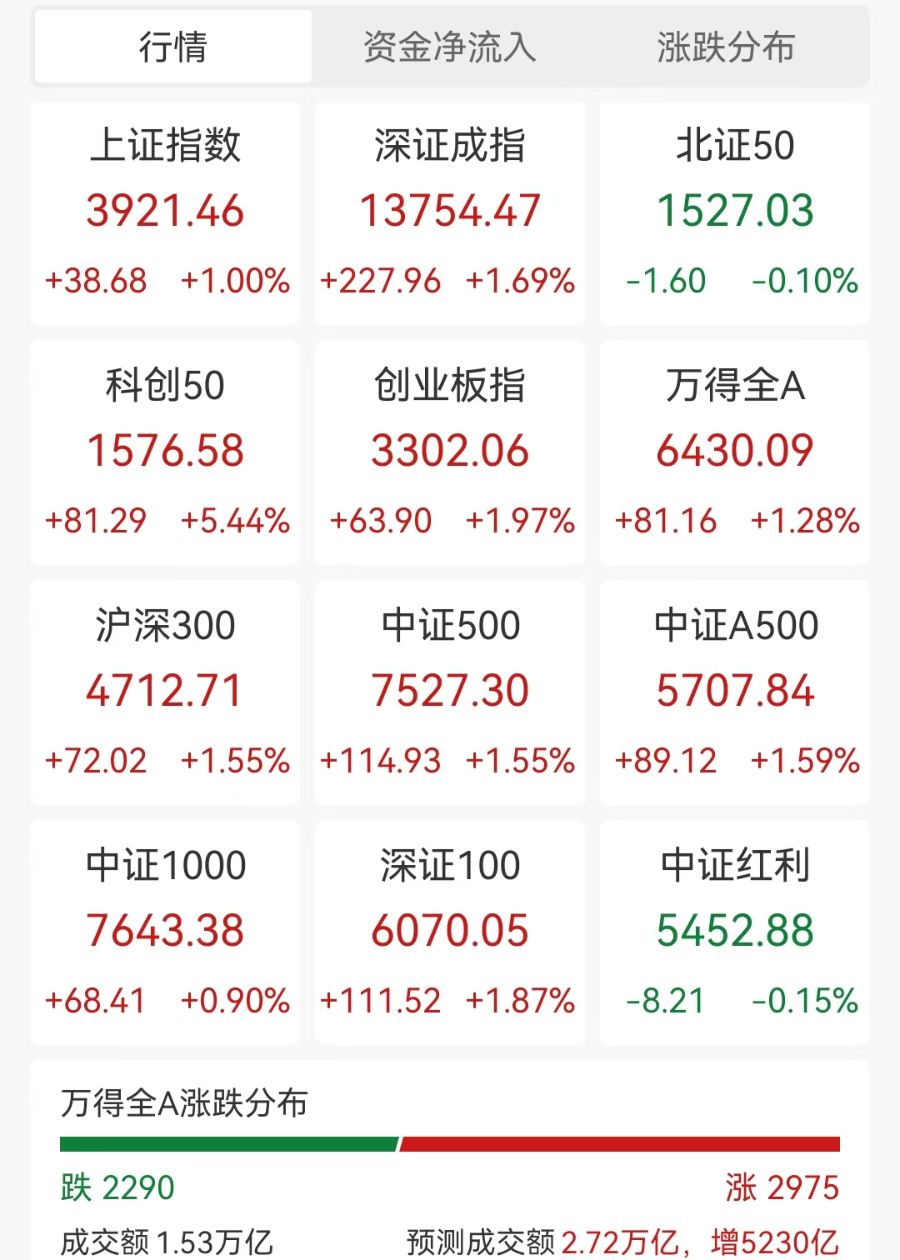View 中证1000 index quote
The width and height of the screenshot is (900, 1260).
tap(165, 932)
